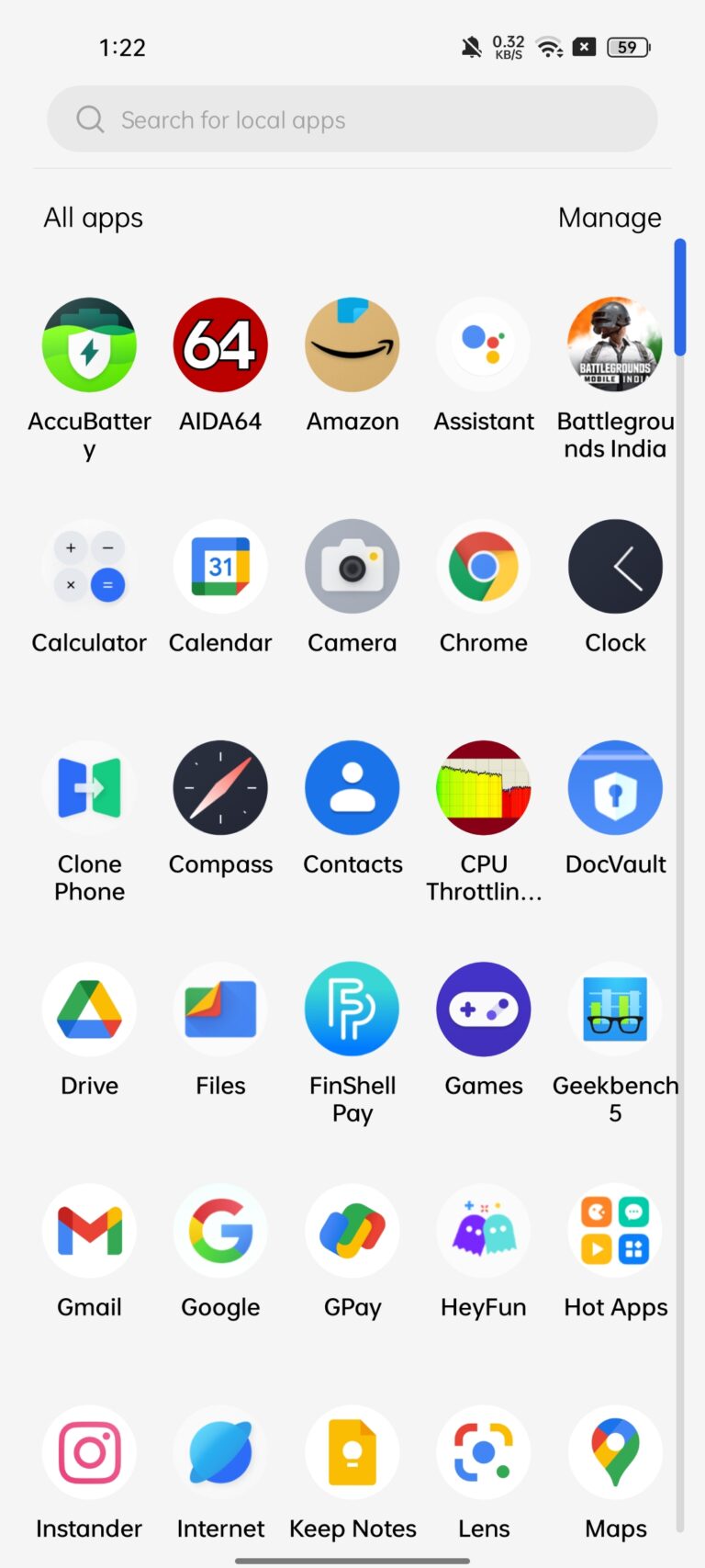Open Hot Apps
Screen dimensions: 705x1568
(x=615, y=1231)
